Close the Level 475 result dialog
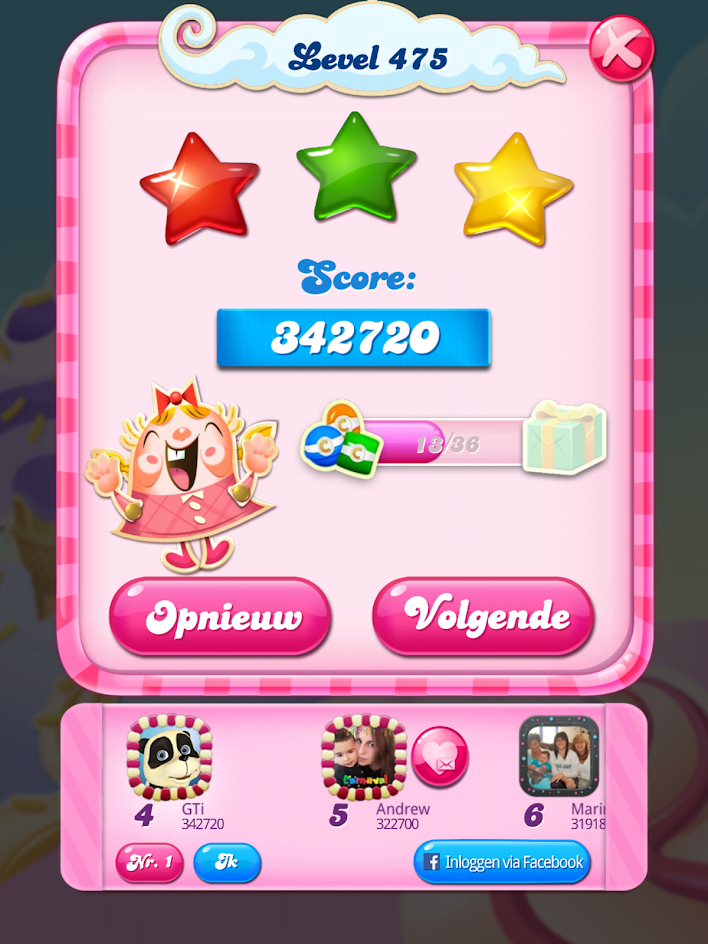Image resolution: width=708 pixels, height=944 pixels. [x=621, y=48]
